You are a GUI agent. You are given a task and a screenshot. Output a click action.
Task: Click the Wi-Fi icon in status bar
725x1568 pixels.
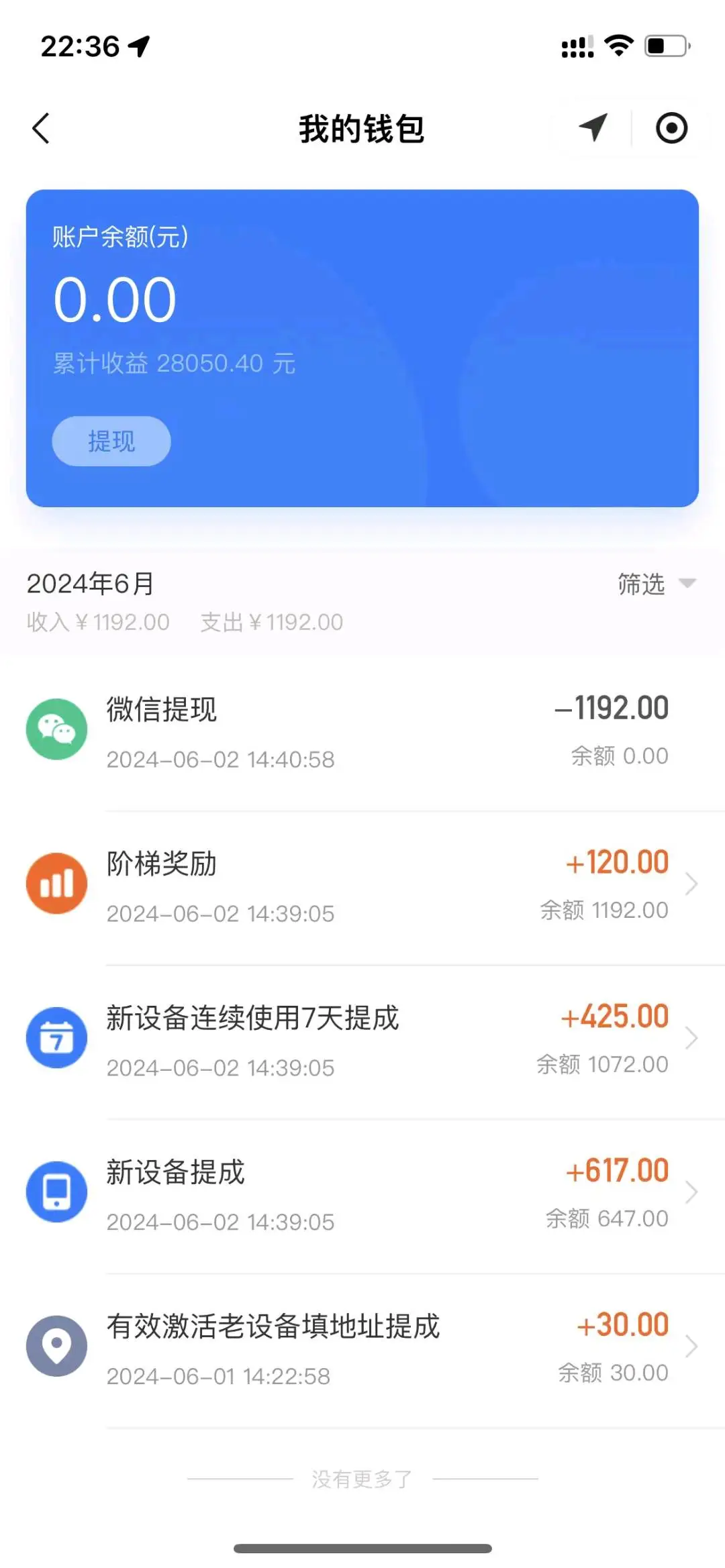click(618, 44)
